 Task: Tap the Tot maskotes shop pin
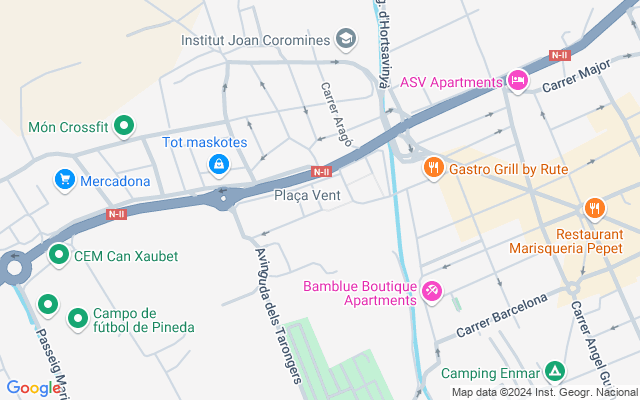coord(217,163)
